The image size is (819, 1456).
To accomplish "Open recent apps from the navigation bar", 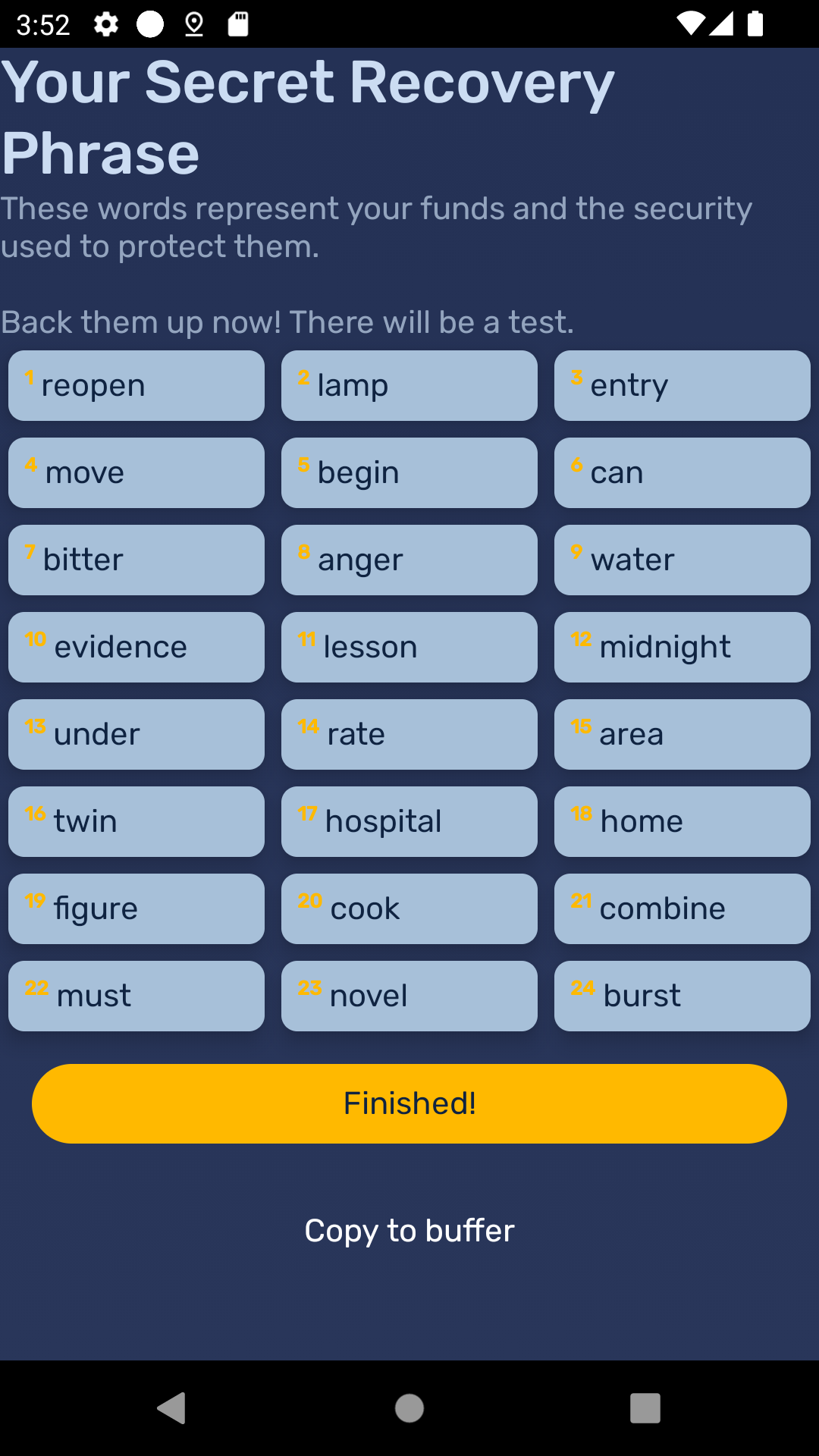I will coord(645,1408).
